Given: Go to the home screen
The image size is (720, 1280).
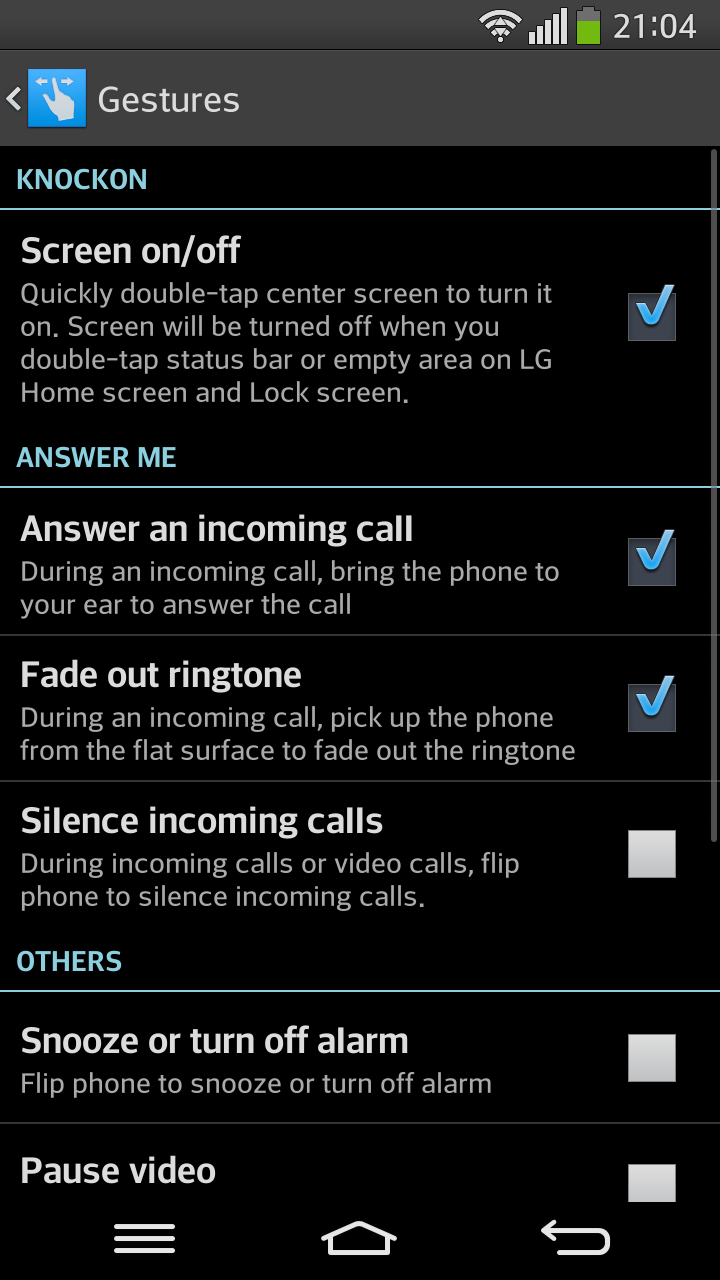Looking at the screenshot, I should (x=359, y=1238).
